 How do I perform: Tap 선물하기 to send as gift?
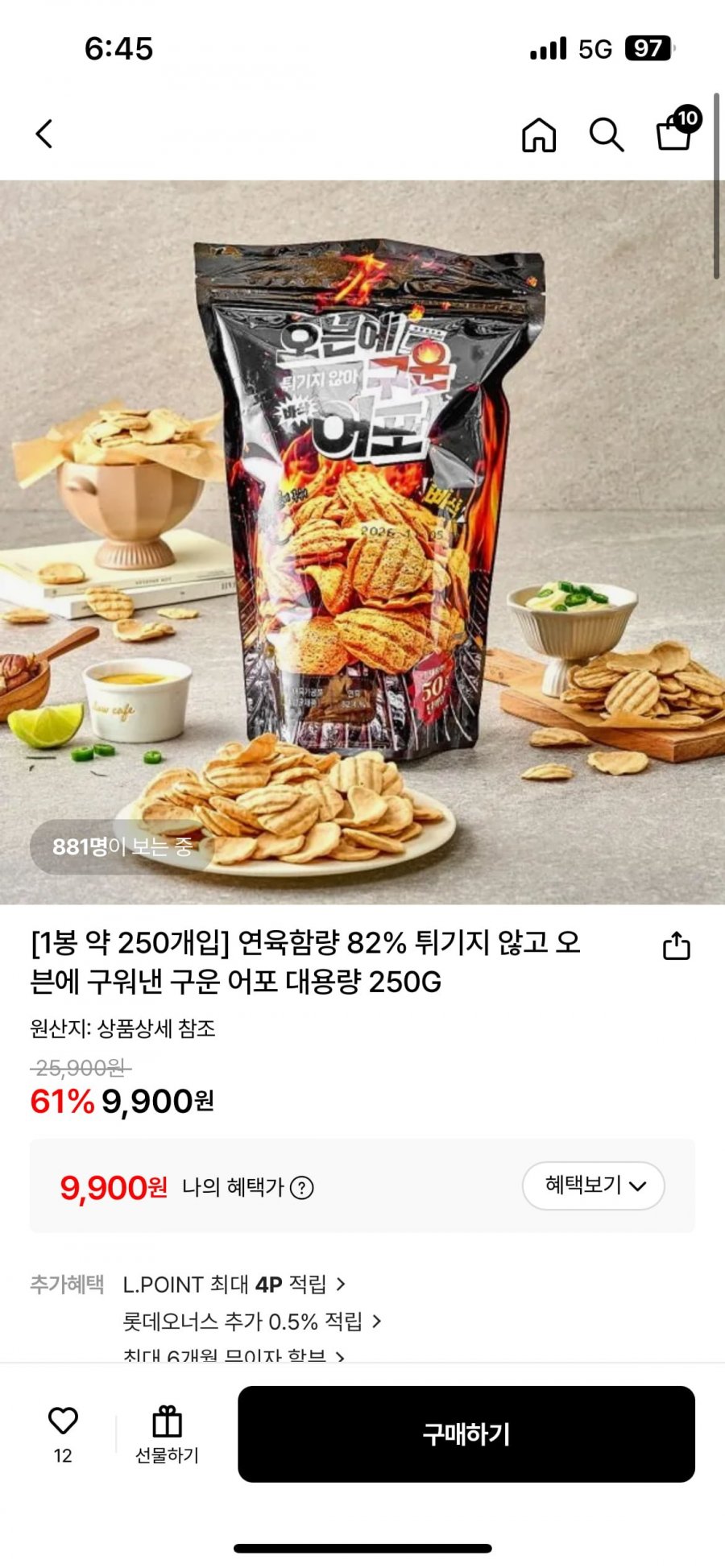click(x=167, y=1434)
